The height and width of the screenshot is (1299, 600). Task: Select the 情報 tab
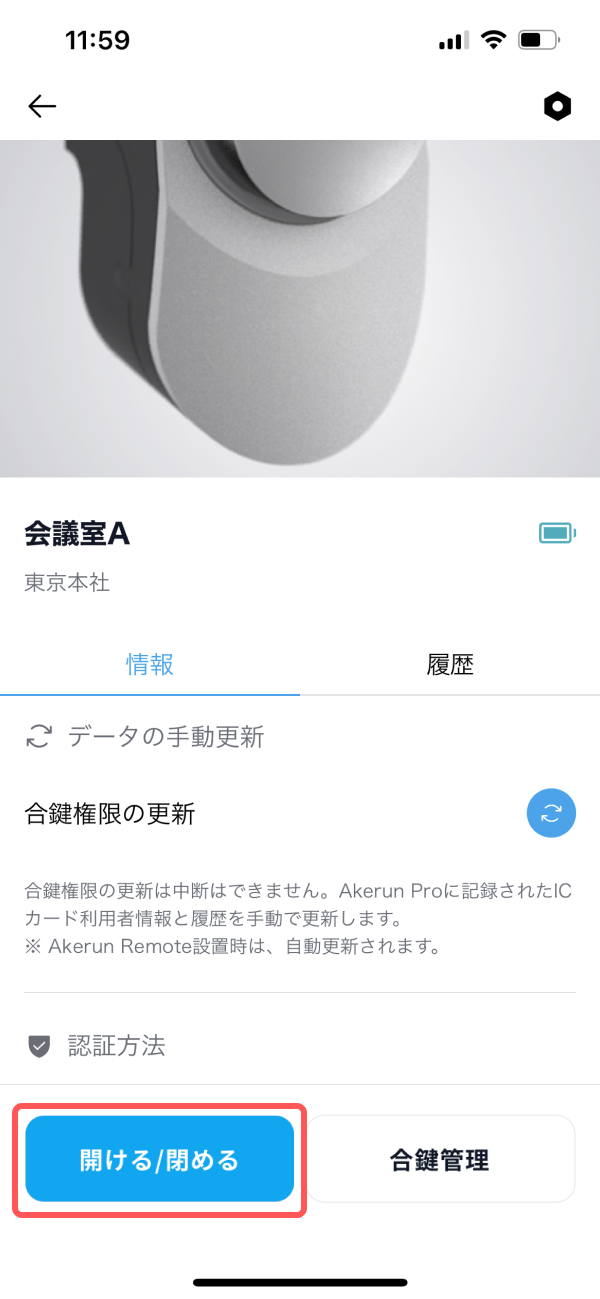[x=150, y=665]
